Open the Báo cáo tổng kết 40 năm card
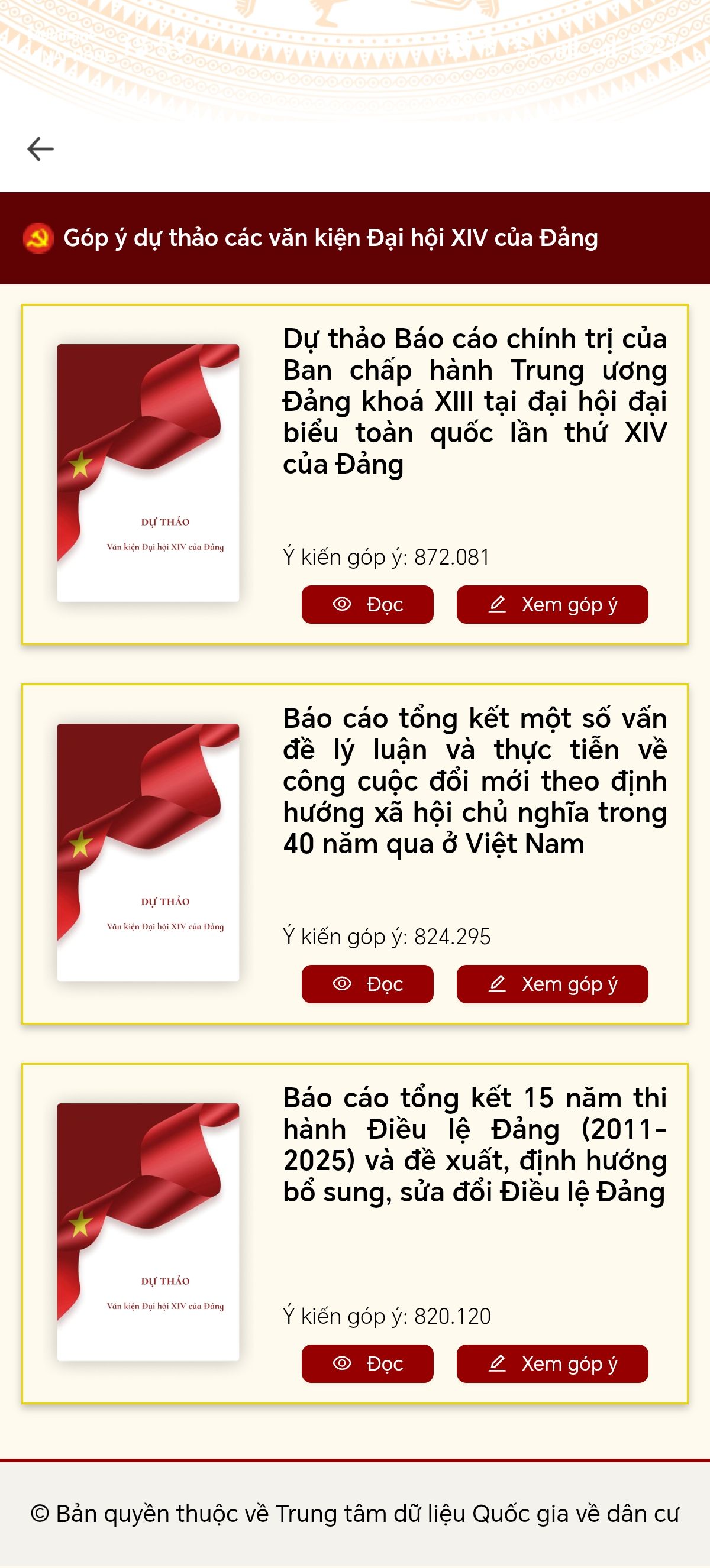710x1568 pixels. point(475,781)
